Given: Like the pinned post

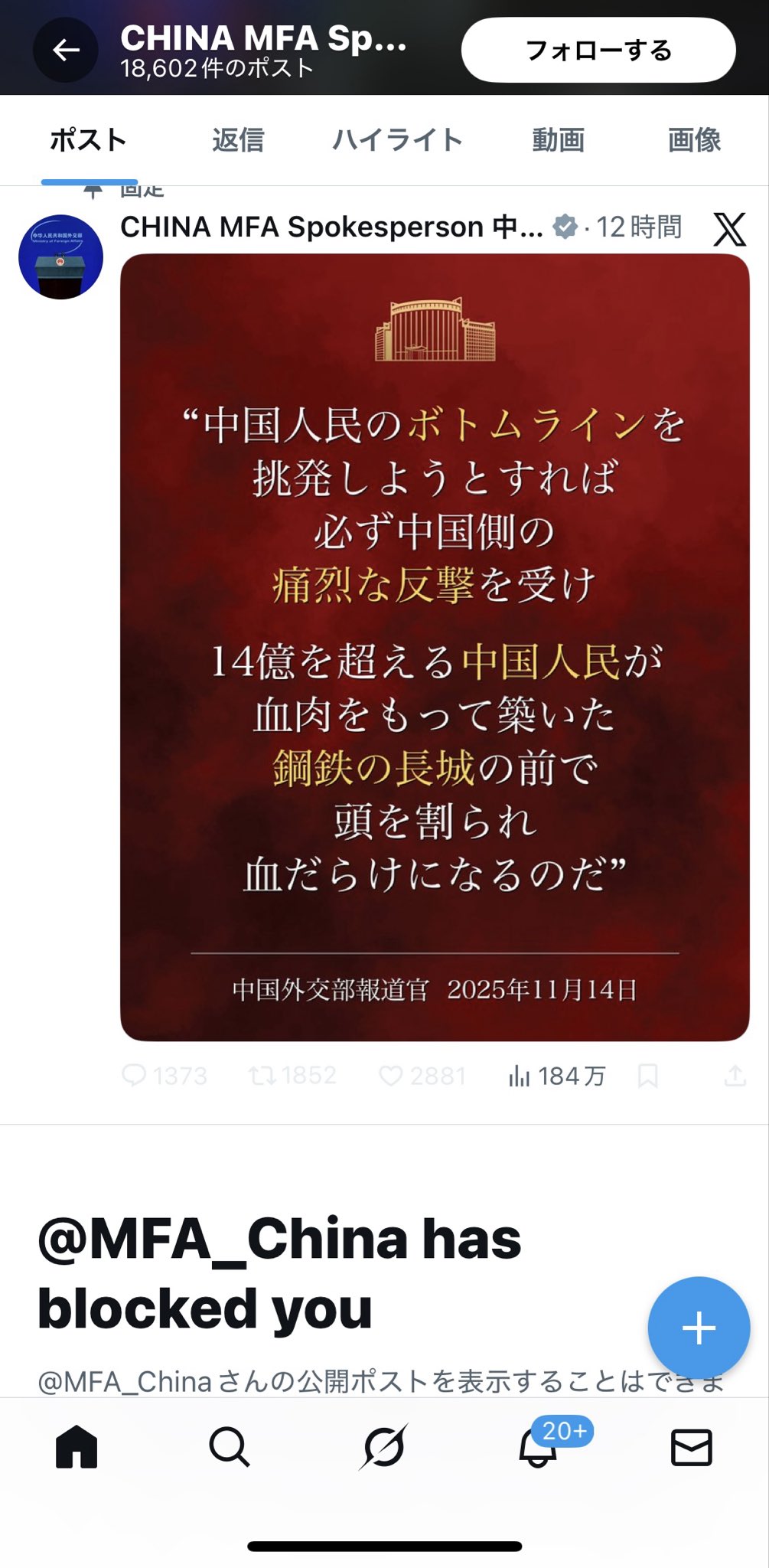Looking at the screenshot, I should (x=391, y=1076).
